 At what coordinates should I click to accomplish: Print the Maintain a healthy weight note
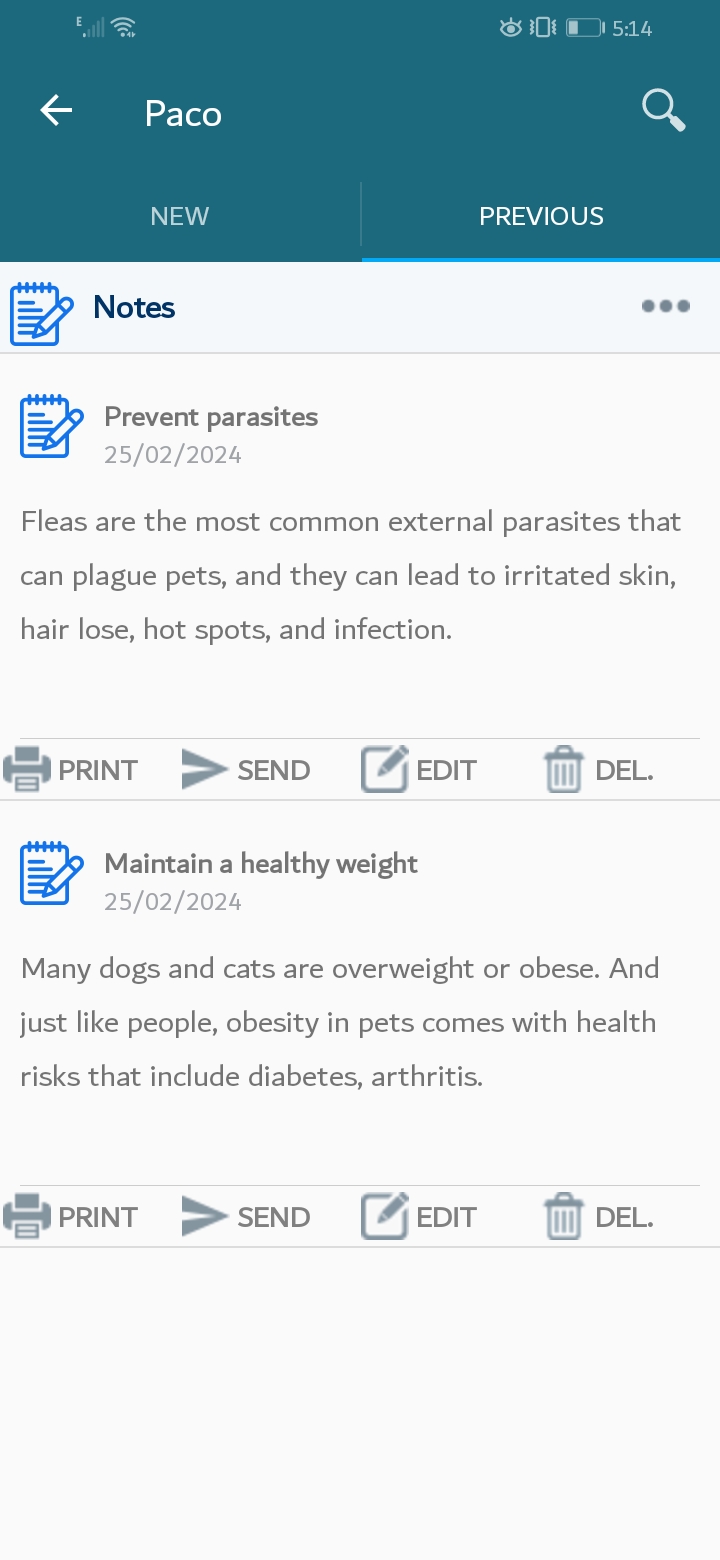tap(70, 1217)
